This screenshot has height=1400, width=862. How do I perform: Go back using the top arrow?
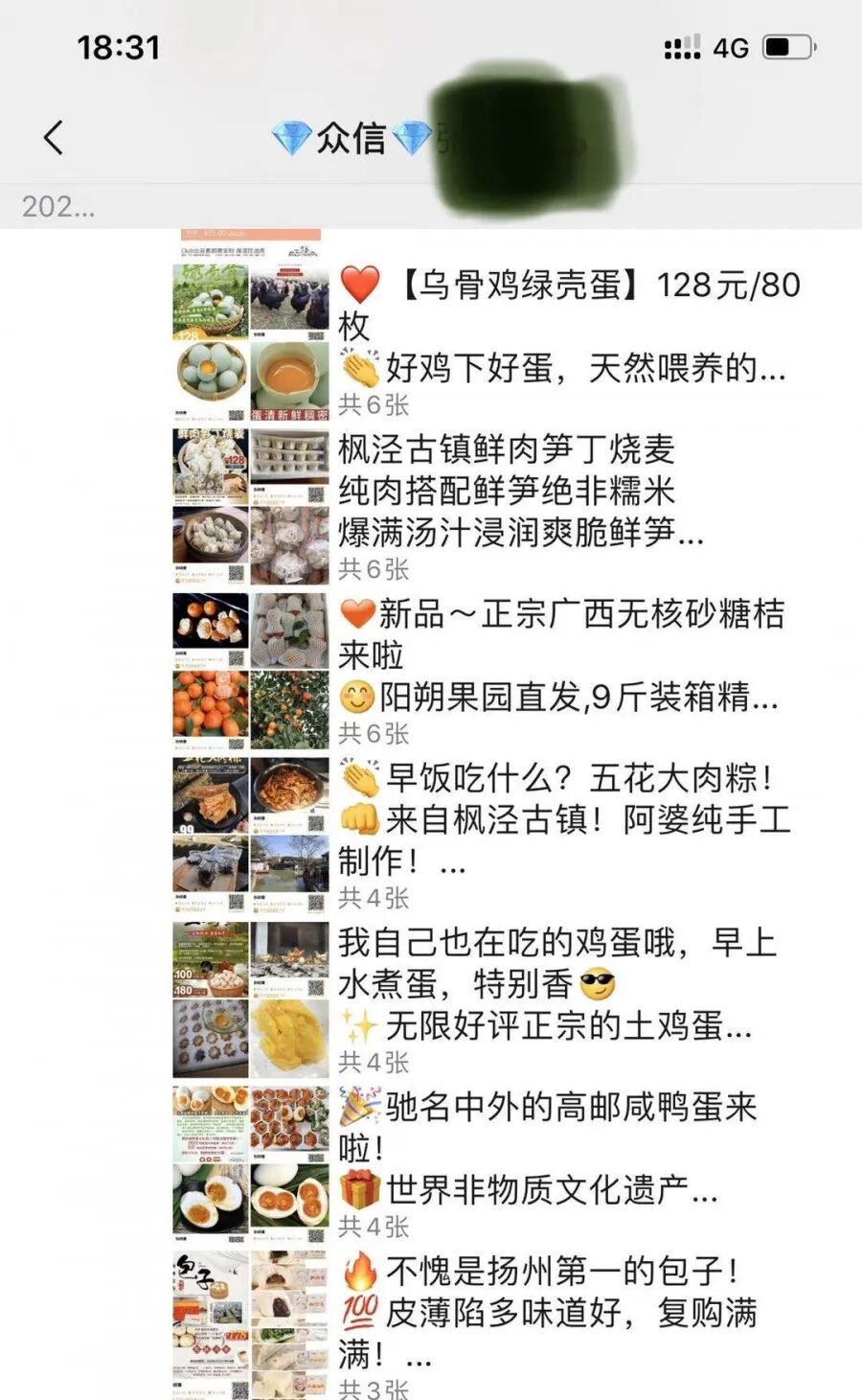click(x=54, y=138)
